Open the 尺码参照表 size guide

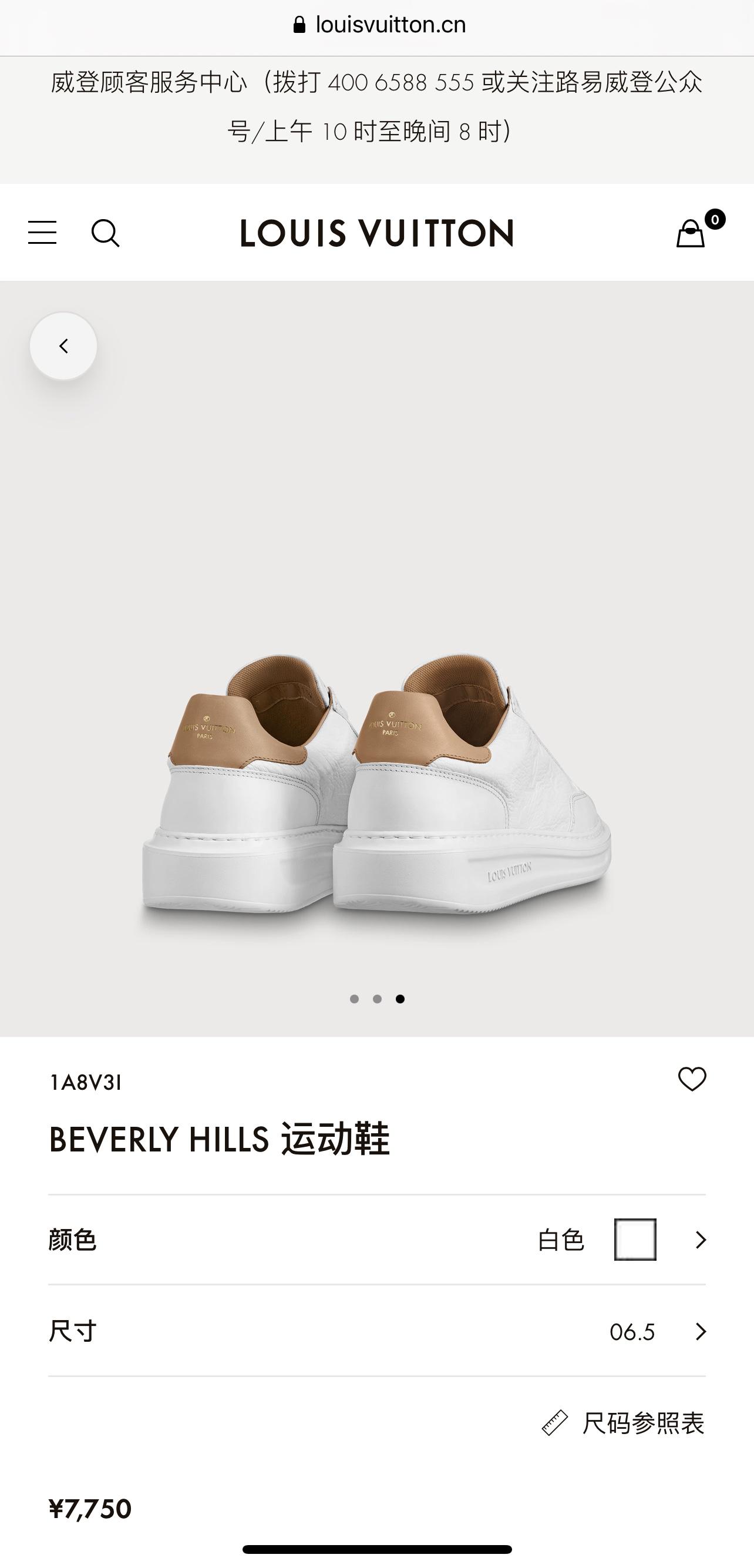624,1423
